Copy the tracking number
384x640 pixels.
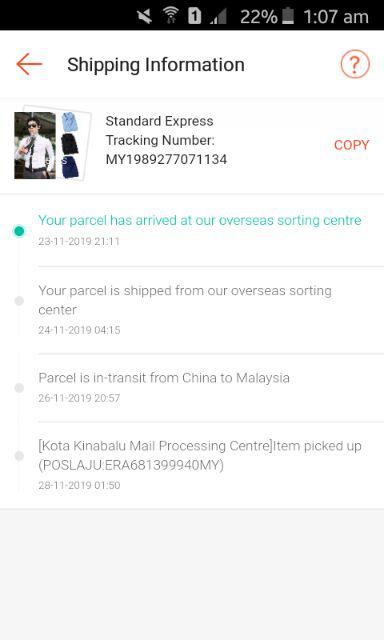click(x=351, y=145)
